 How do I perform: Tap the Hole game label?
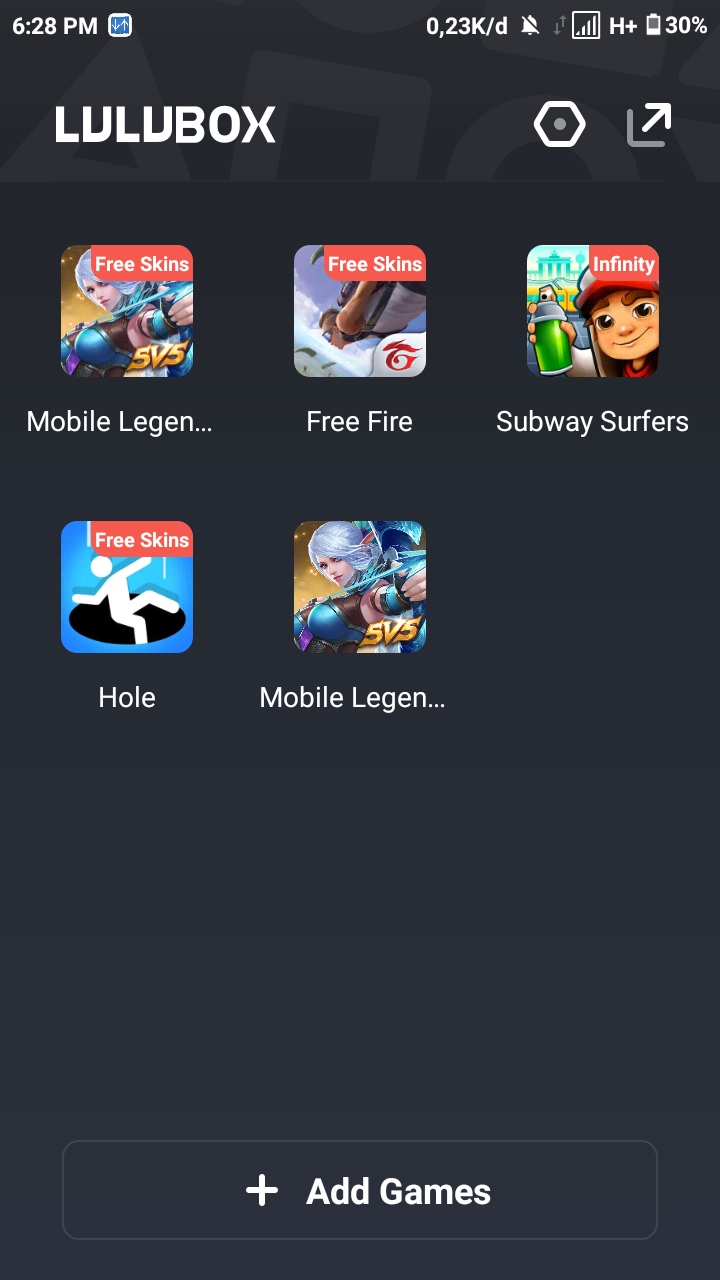click(127, 697)
